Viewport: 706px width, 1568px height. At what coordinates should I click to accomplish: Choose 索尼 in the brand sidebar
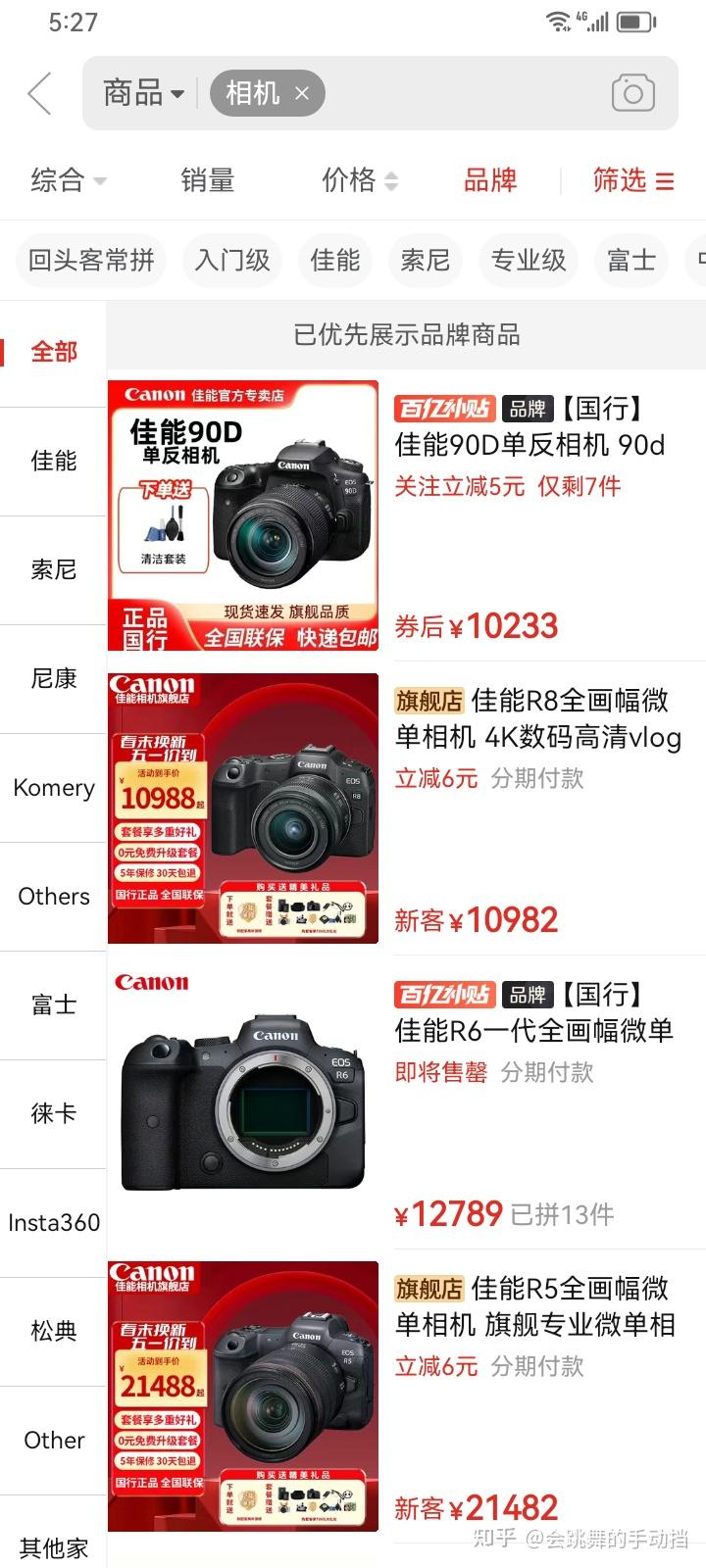pyautogui.click(x=53, y=569)
